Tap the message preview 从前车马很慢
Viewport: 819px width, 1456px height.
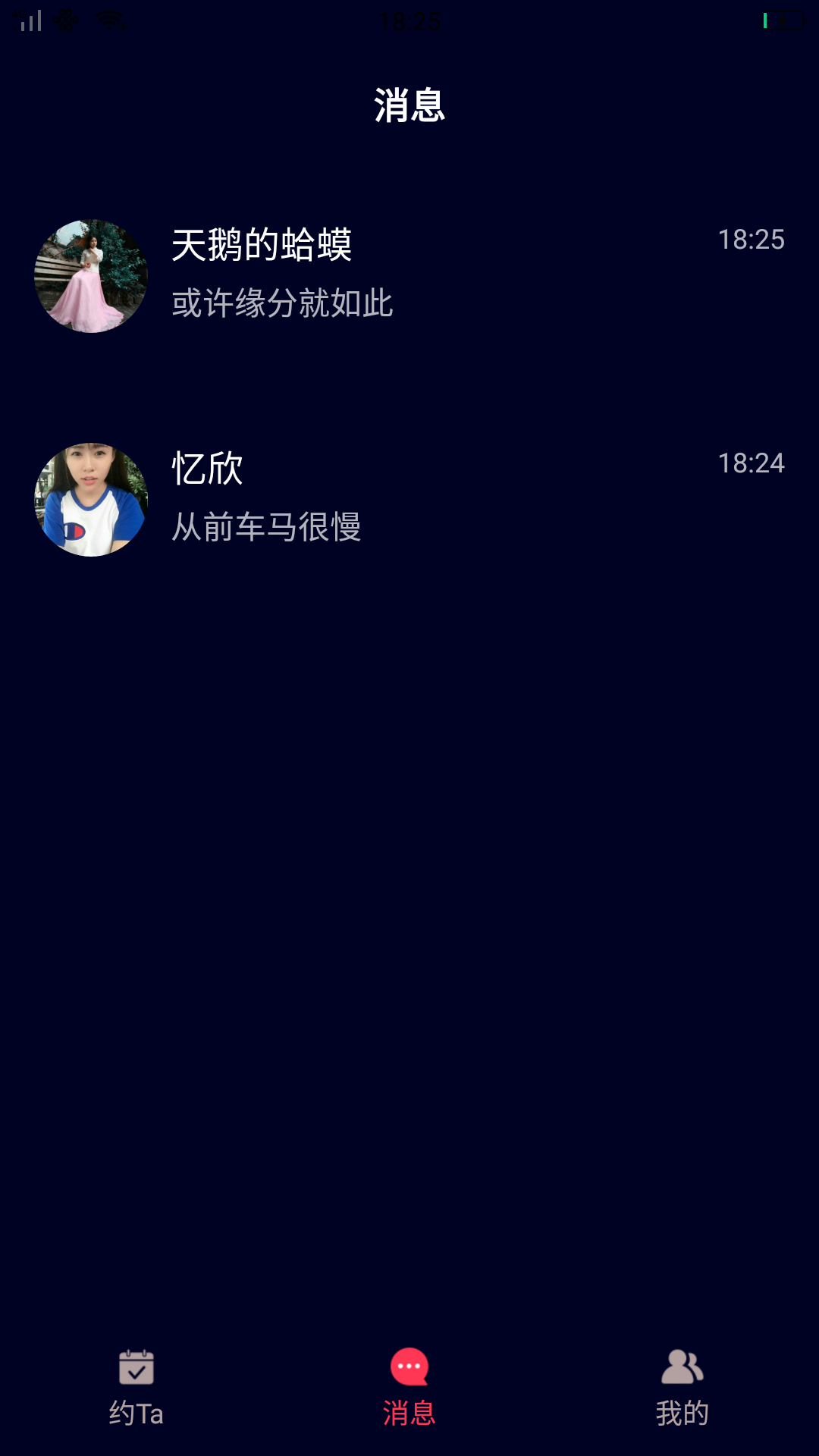click(267, 526)
